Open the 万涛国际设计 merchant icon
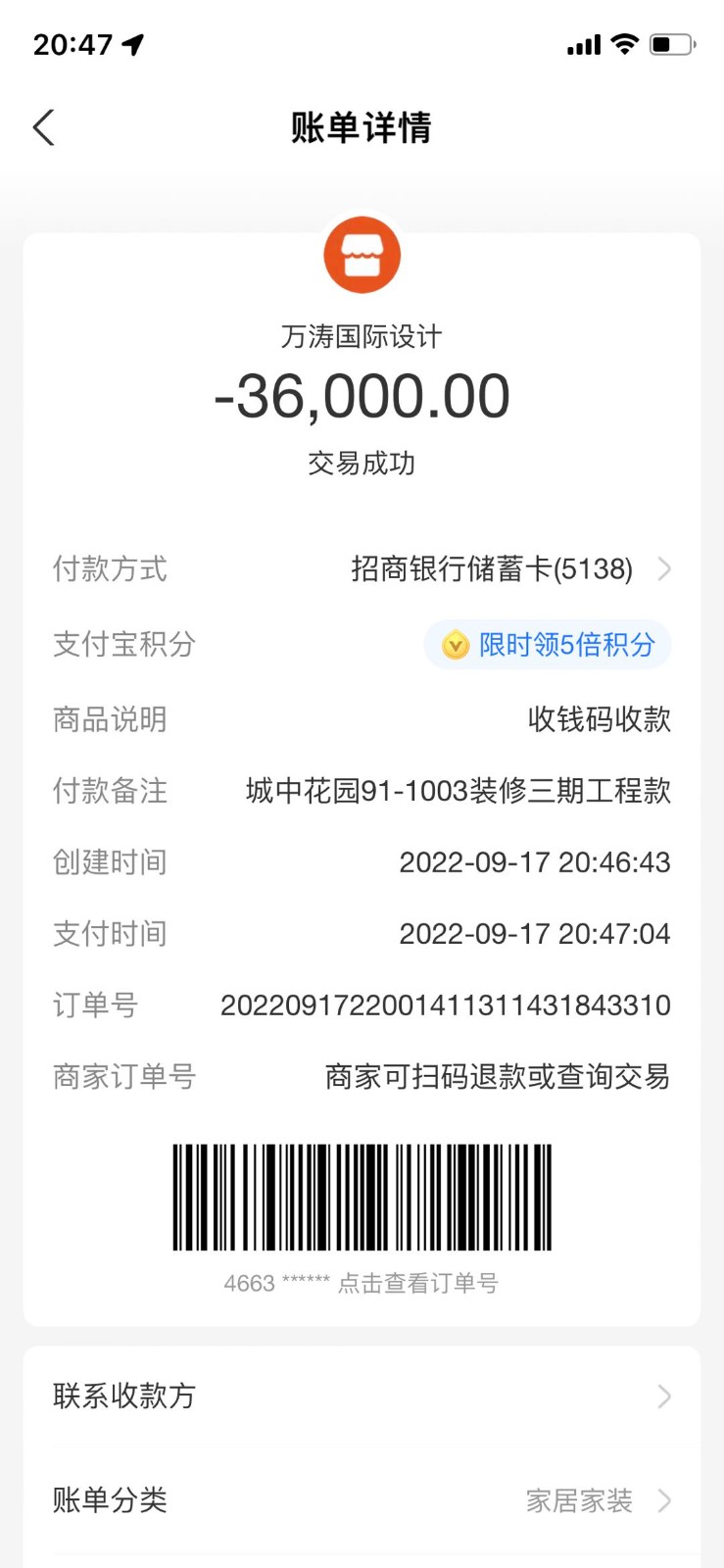The width and height of the screenshot is (724, 1568). click(x=362, y=255)
